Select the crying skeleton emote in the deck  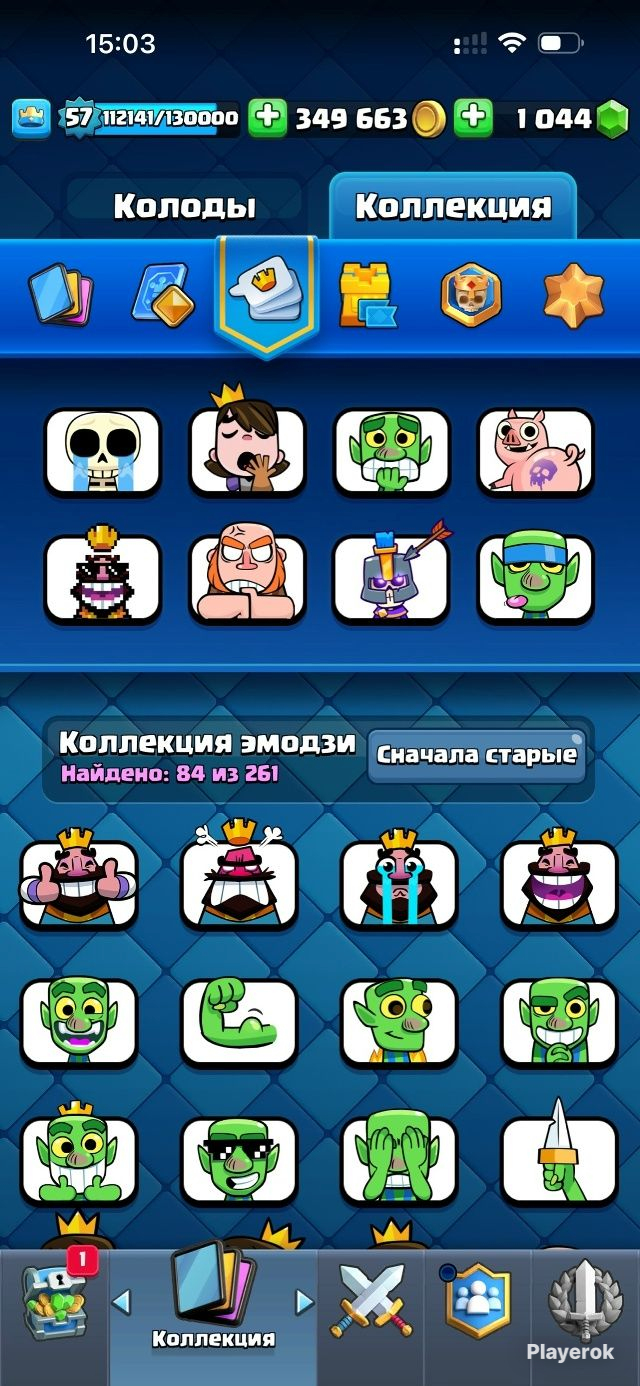(102, 451)
